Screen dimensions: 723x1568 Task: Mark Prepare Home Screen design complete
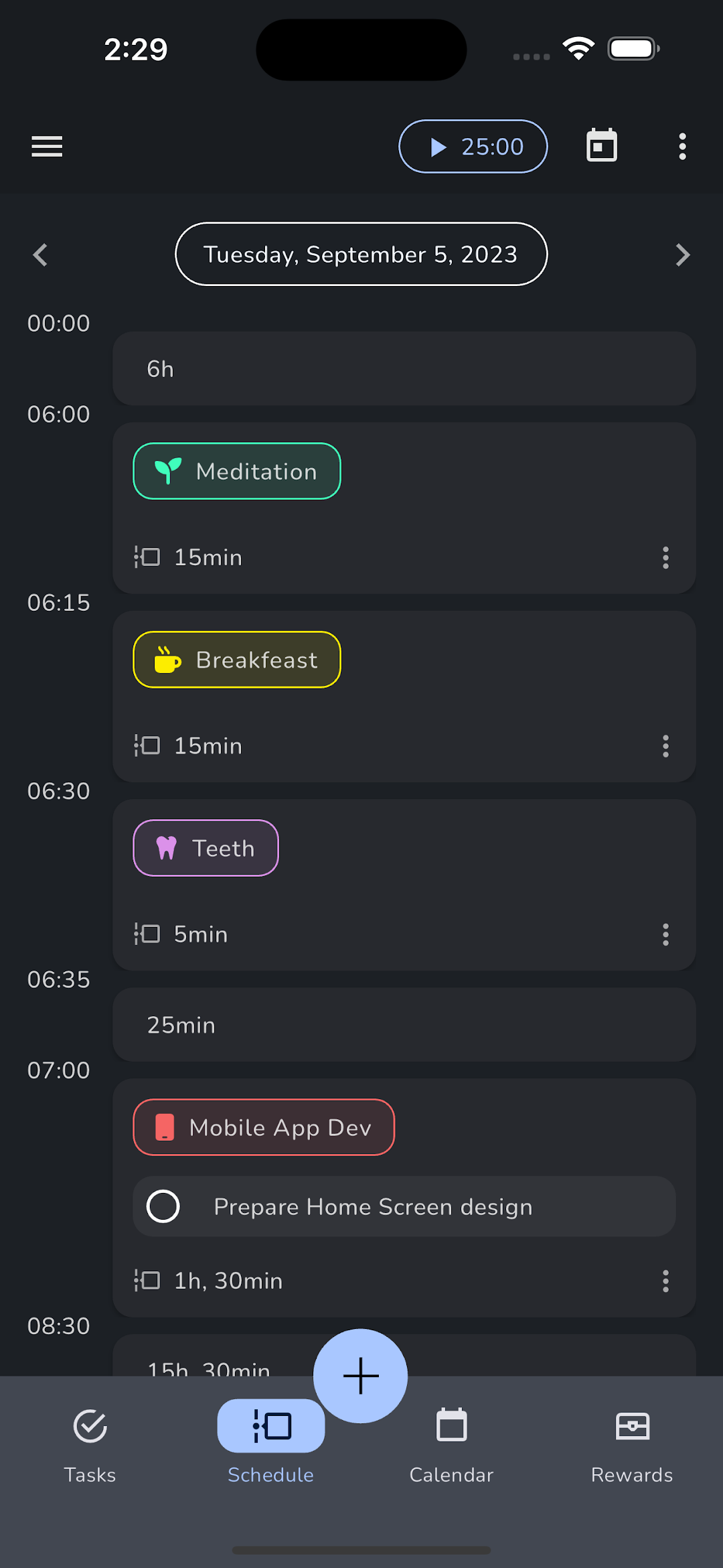click(163, 1206)
